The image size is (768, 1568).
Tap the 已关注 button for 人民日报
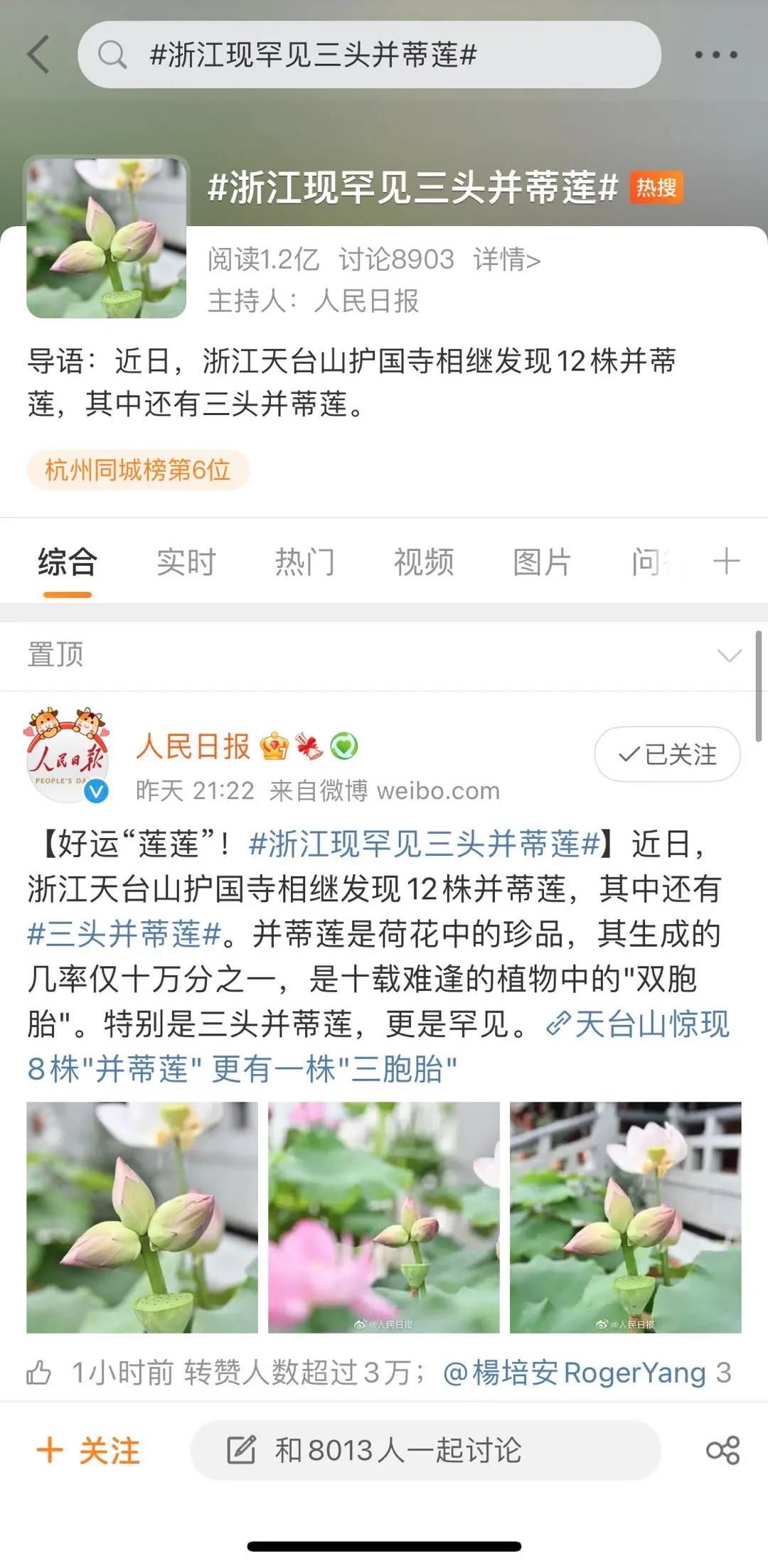667,754
